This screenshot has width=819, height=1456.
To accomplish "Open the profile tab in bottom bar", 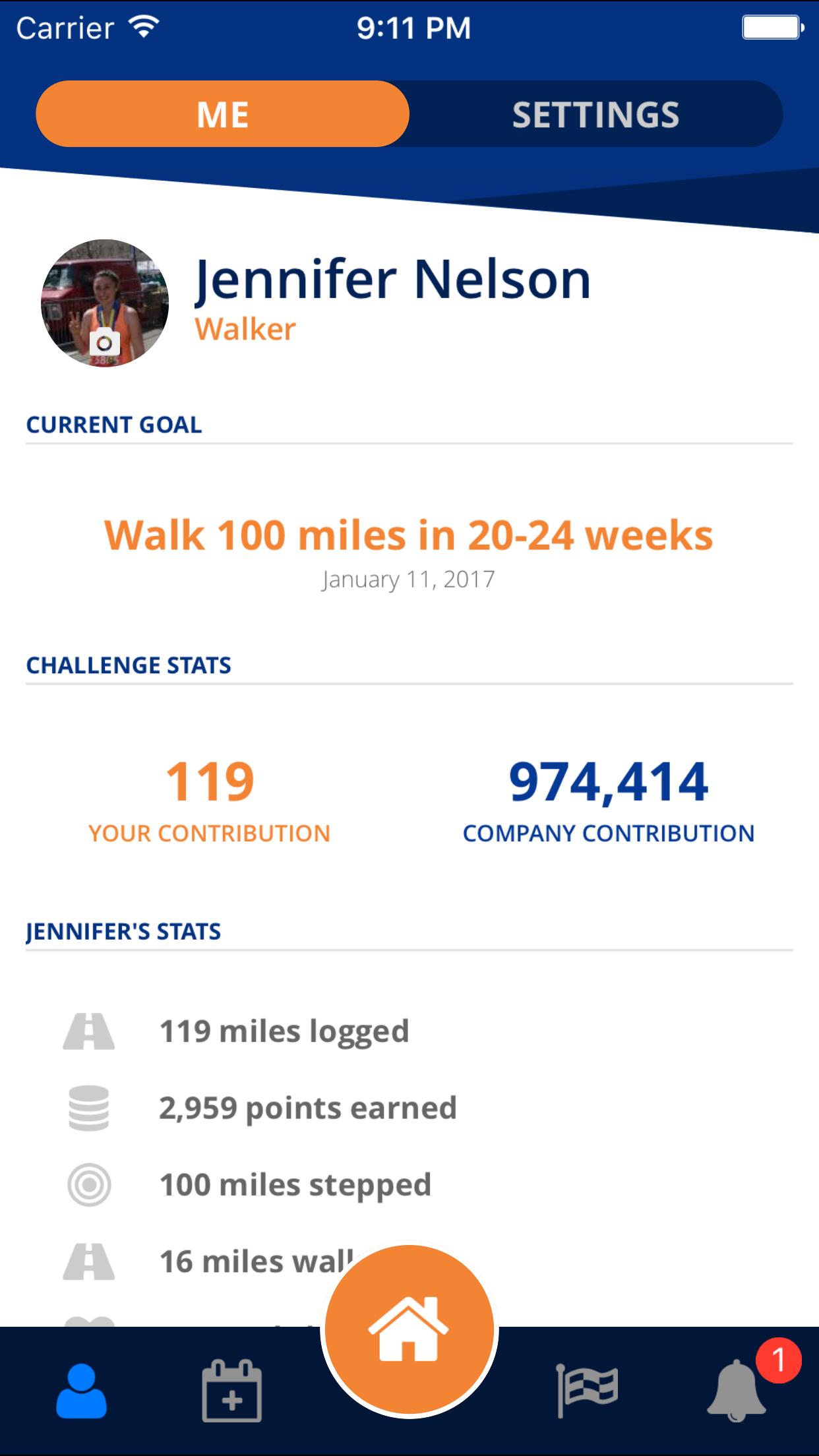I will point(82,1391).
